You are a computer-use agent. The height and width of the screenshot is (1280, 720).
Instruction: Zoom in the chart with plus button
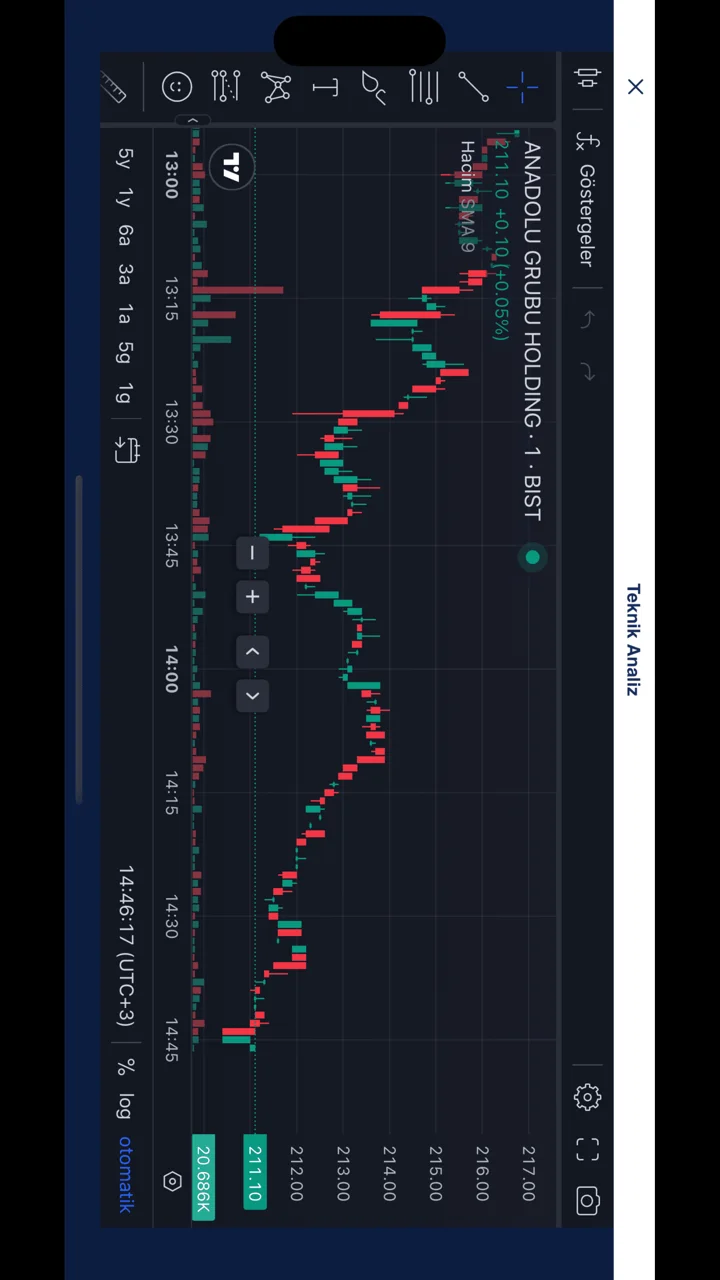[252, 598]
